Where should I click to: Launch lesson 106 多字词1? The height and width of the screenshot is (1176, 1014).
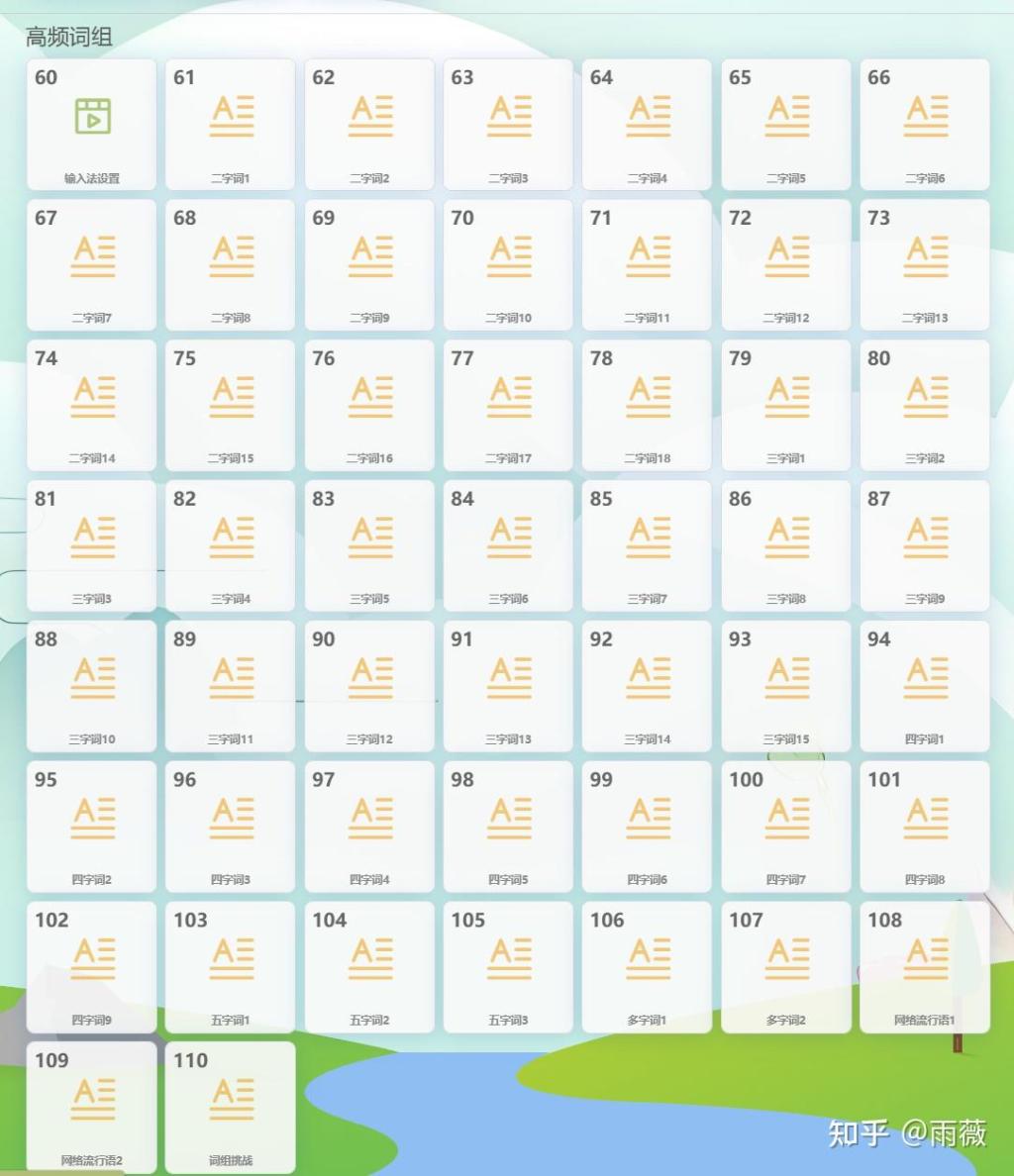point(647,967)
